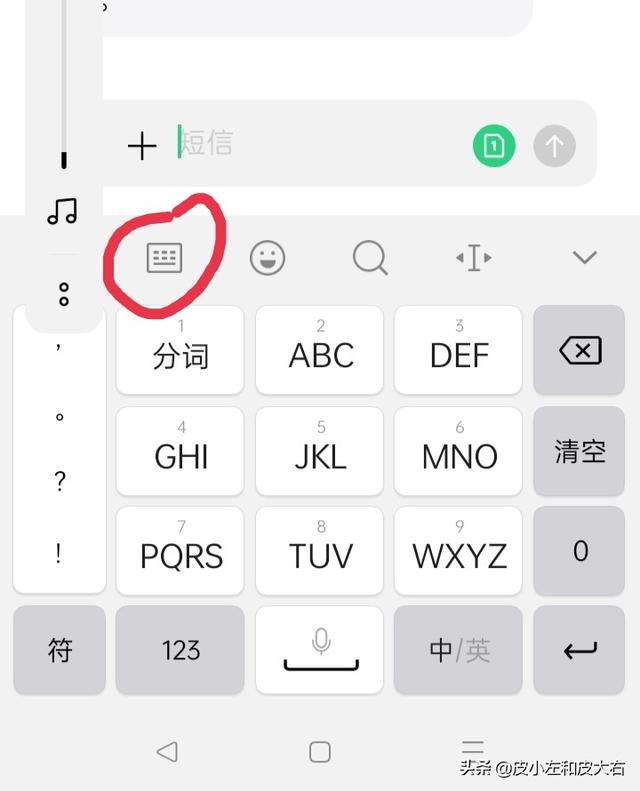Viewport: 640px width, 791px height.
Task: Tap the JKL key
Action: click(x=320, y=451)
